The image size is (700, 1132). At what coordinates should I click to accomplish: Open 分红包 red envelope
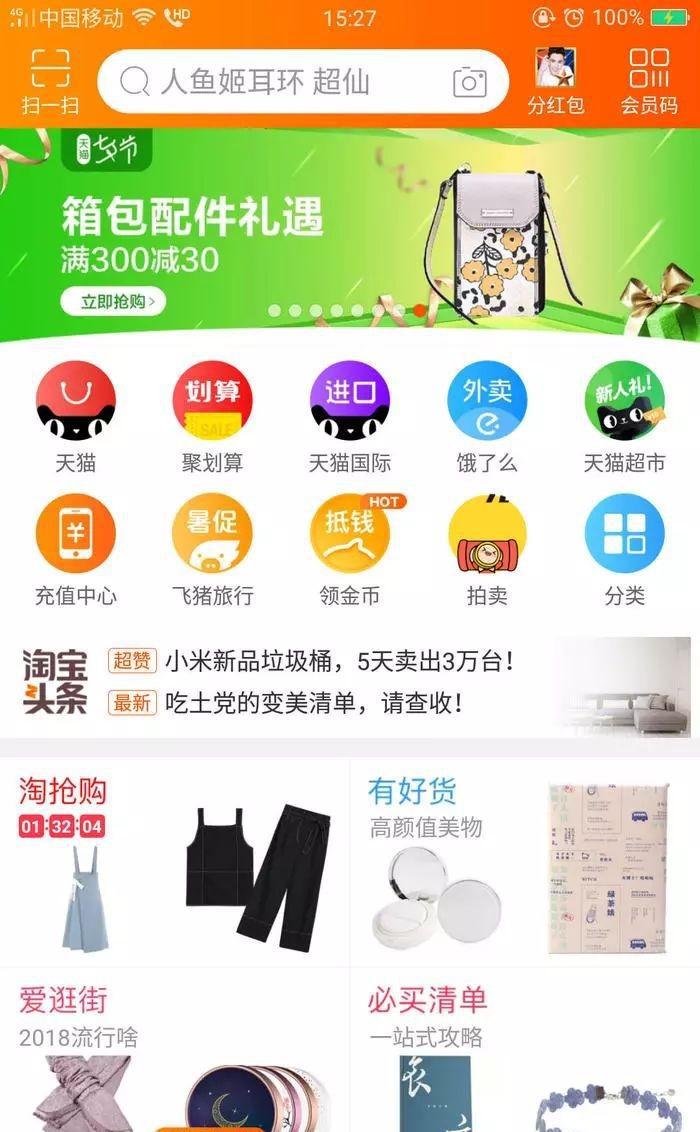point(556,81)
